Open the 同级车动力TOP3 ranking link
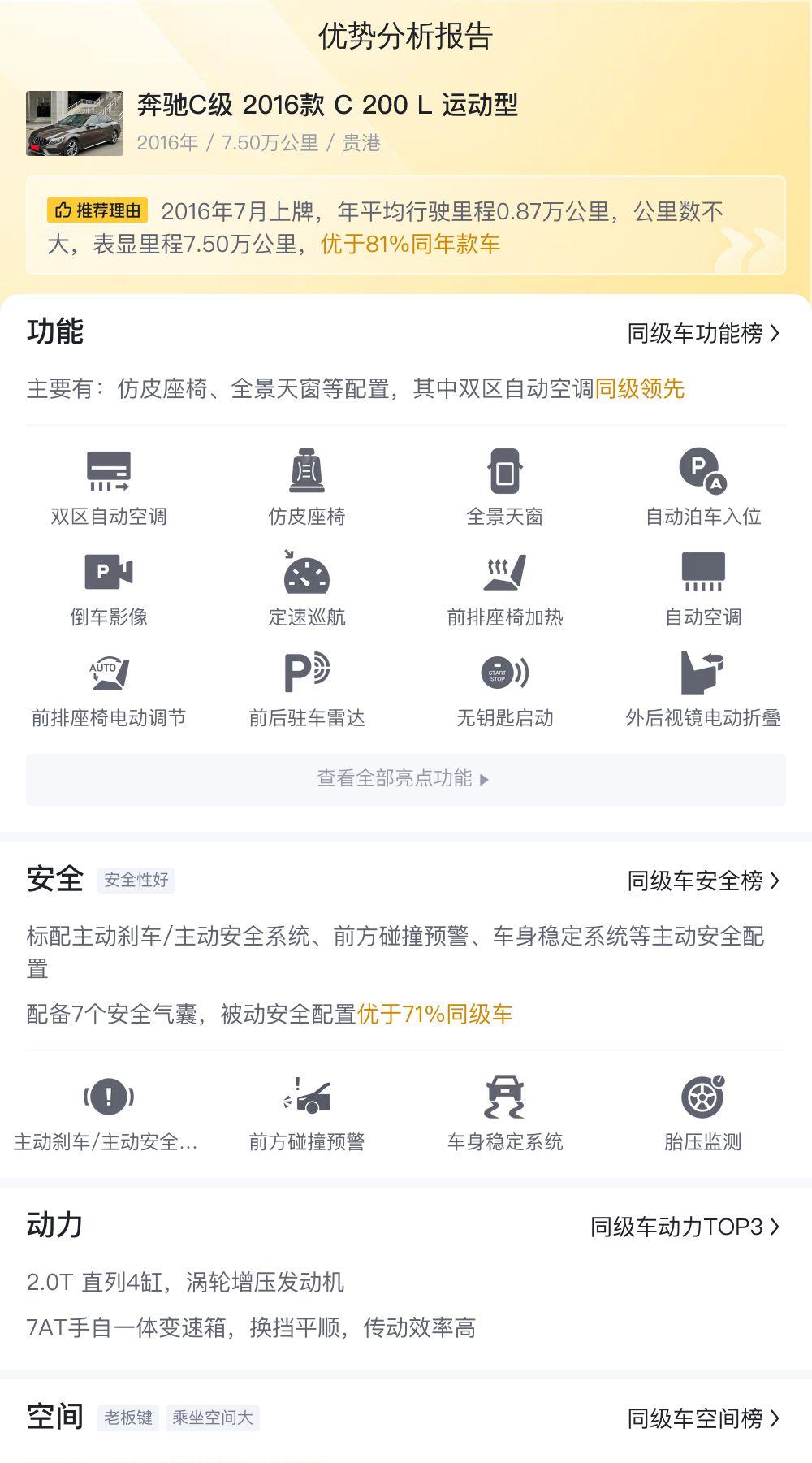The image size is (812, 1463). pos(685,1227)
